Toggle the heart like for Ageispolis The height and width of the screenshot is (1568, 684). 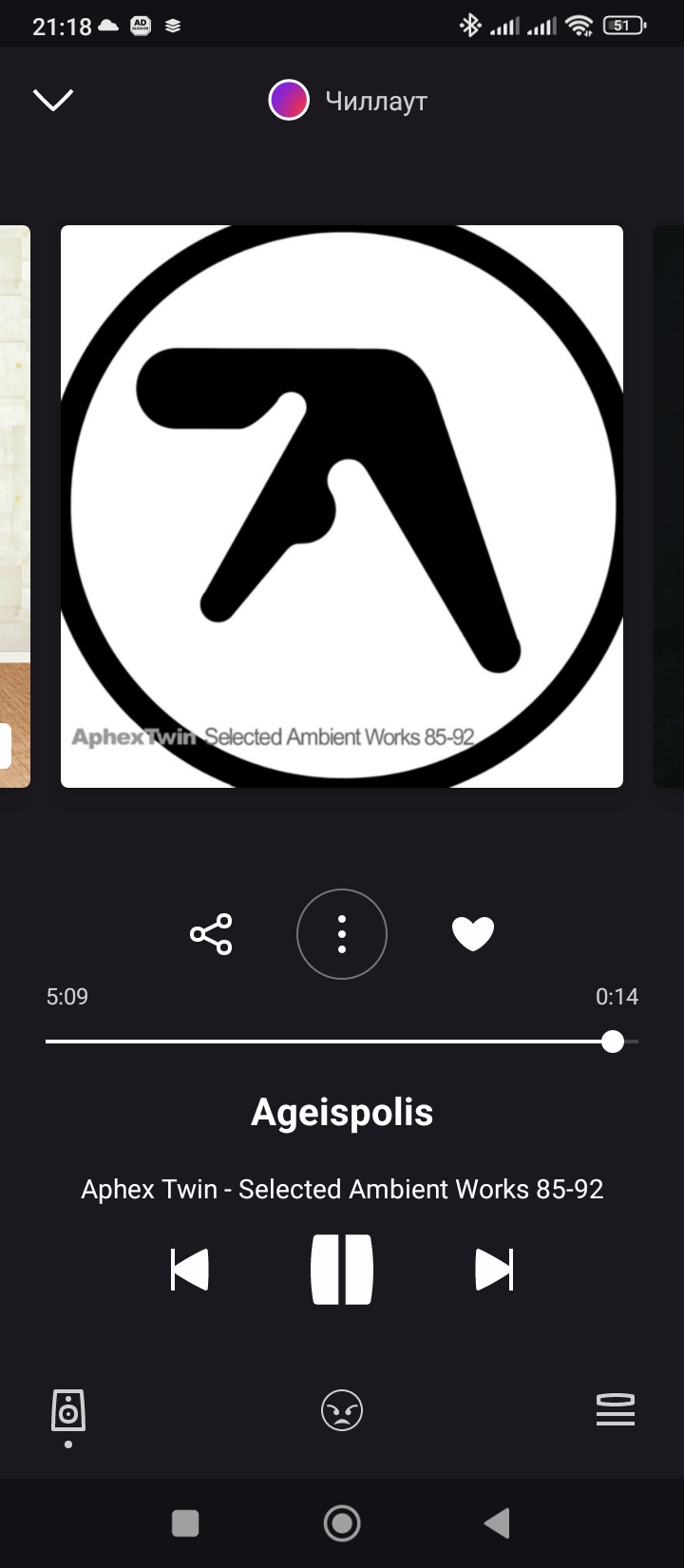[472, 934]
